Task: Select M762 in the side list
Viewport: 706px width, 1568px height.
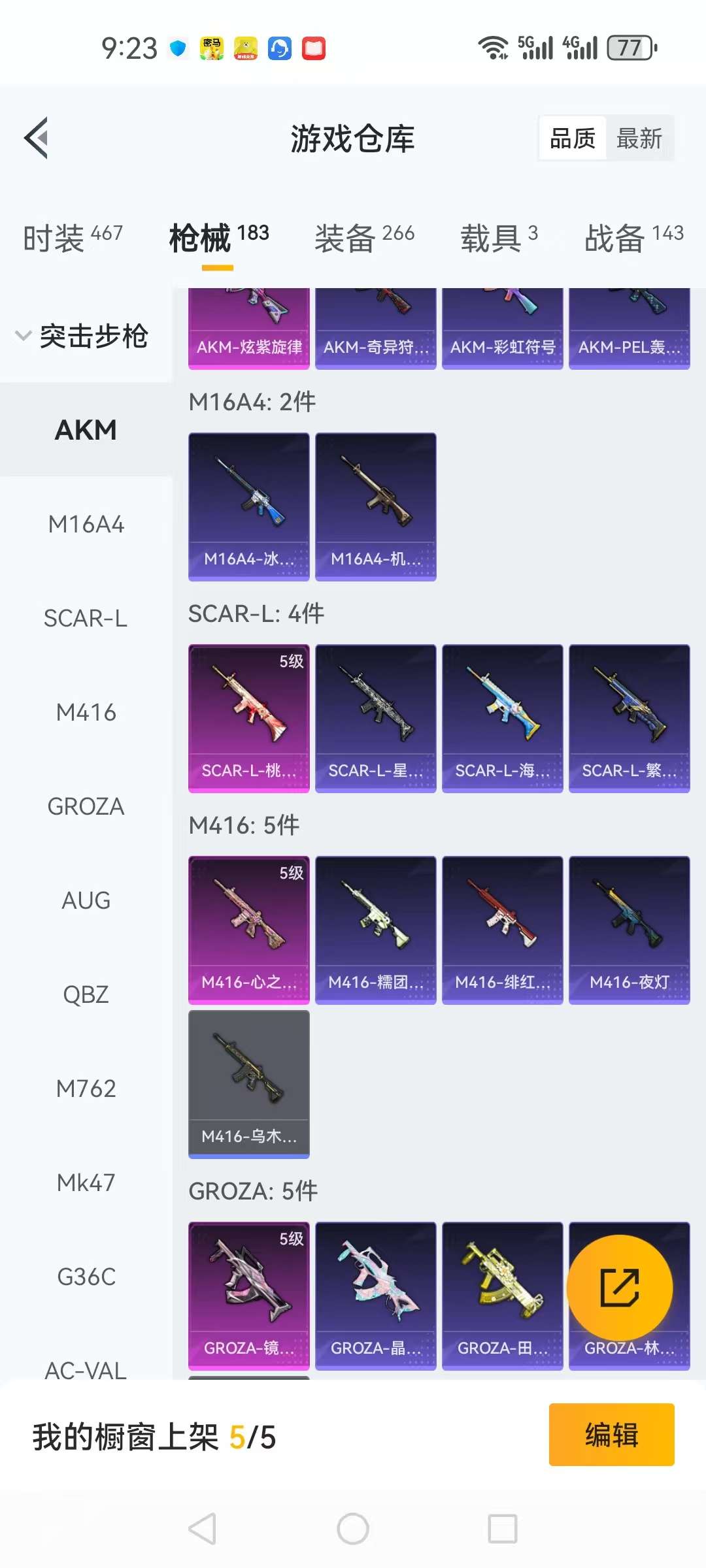Action: click(x=86, y=1088)
